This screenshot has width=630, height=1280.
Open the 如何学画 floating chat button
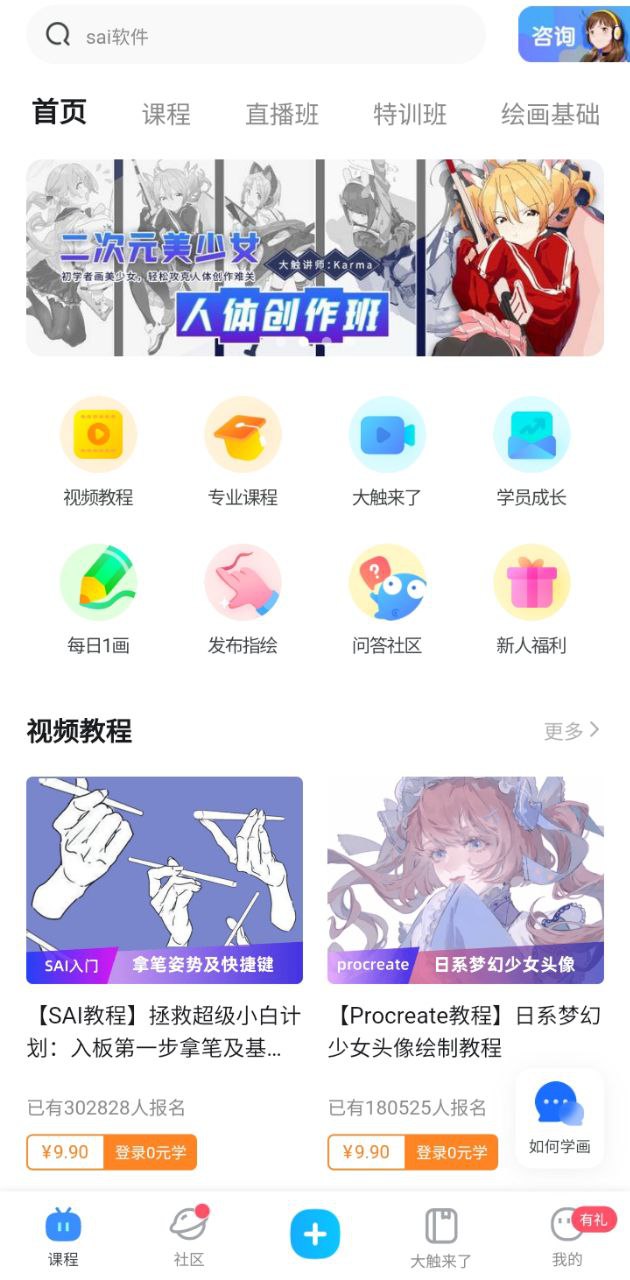[x=559, y=1115]
